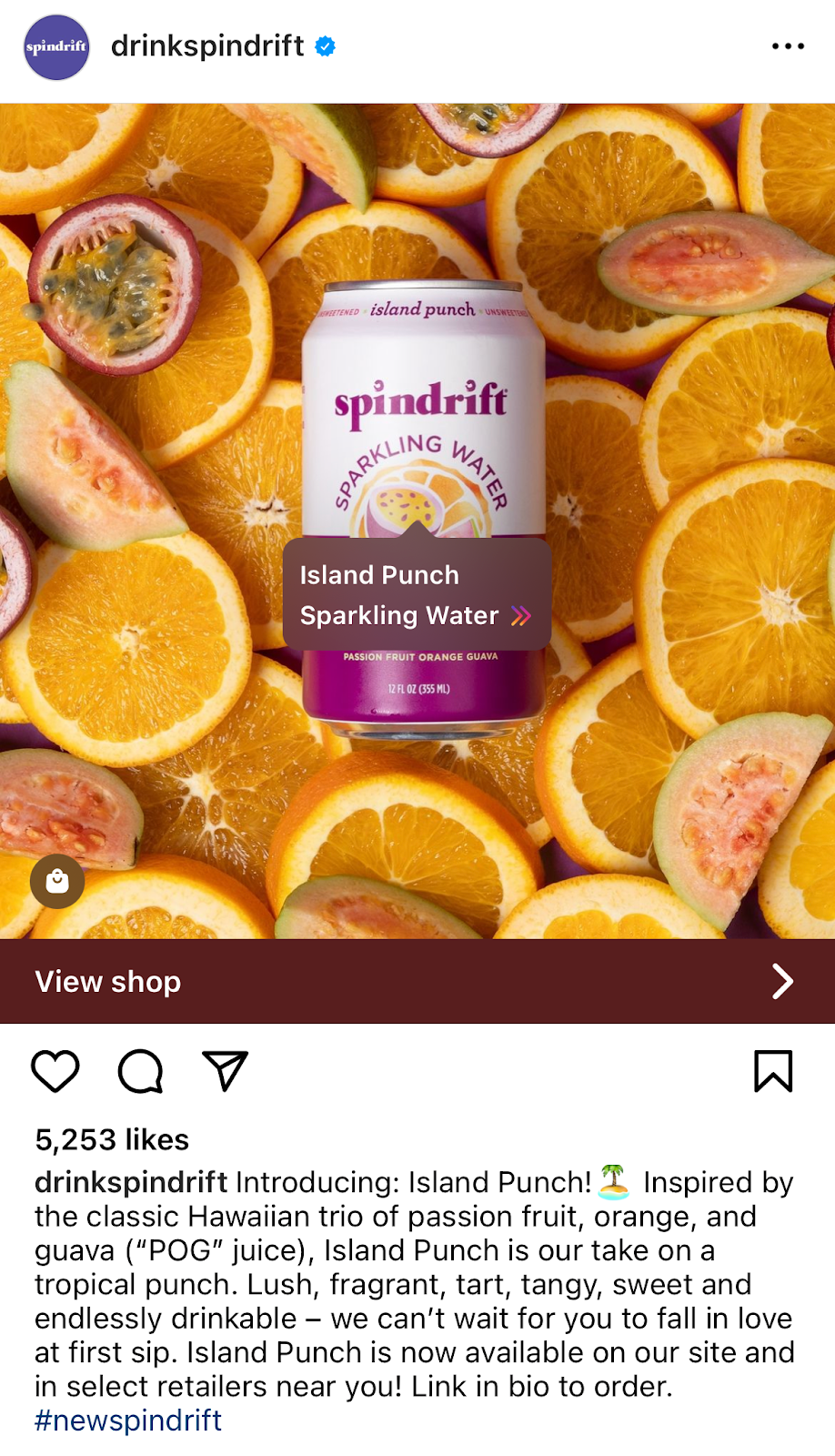The width and height of the screenshot is (835, 1456).
Task: View likers by clicking '5,253 likes'
Action: point(110,1139)
